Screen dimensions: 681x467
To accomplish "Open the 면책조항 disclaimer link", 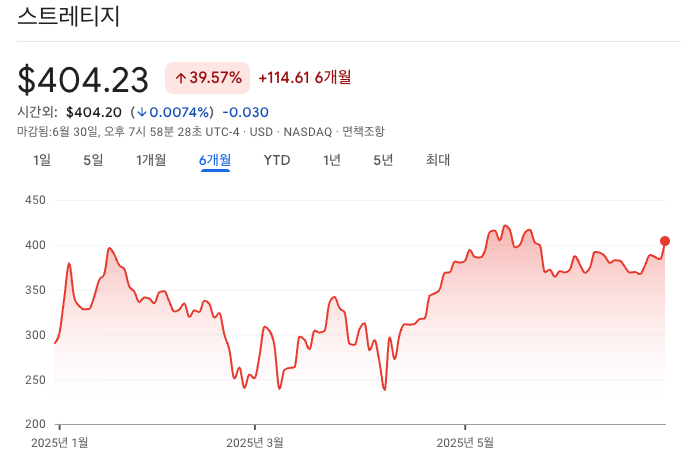I will click(363, 132).
